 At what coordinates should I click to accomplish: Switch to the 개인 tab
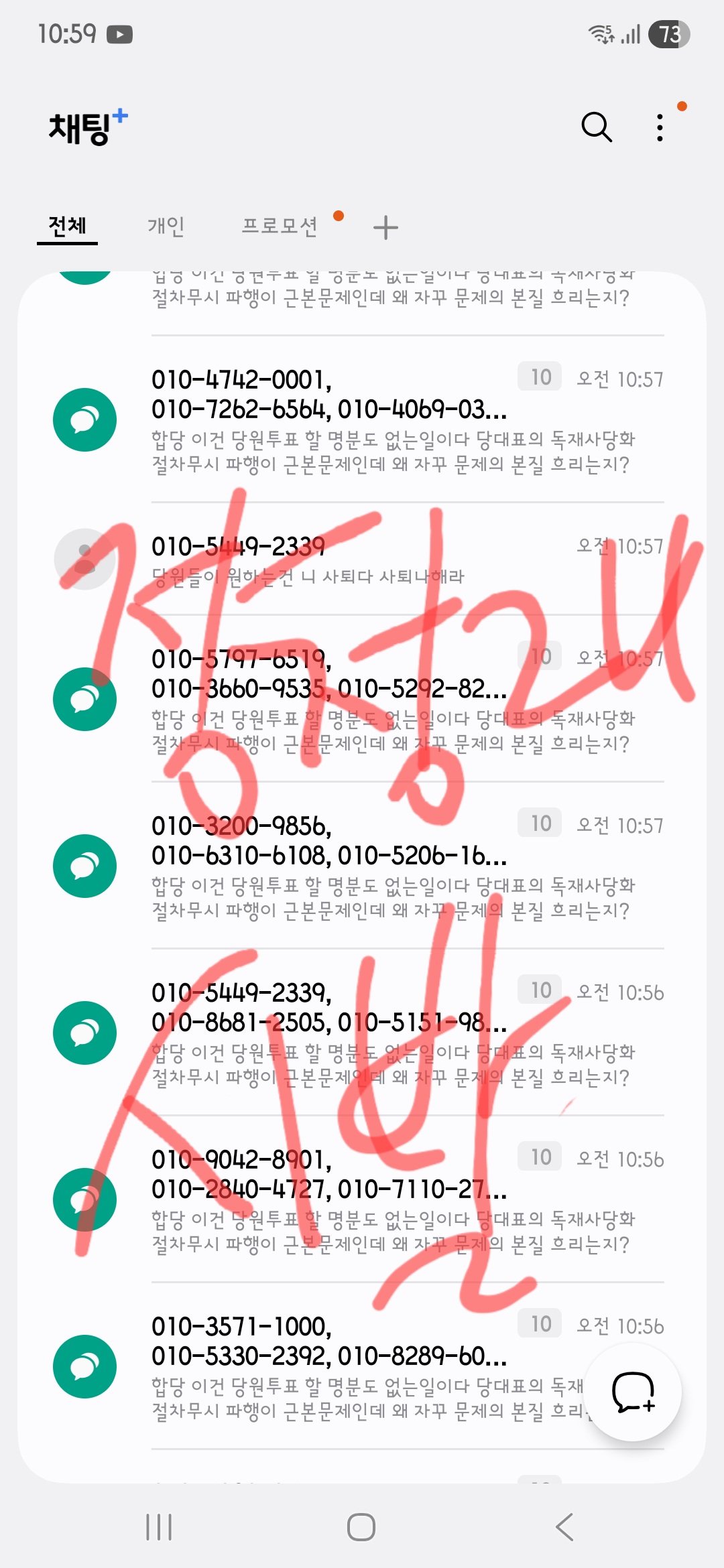[166, 226]
